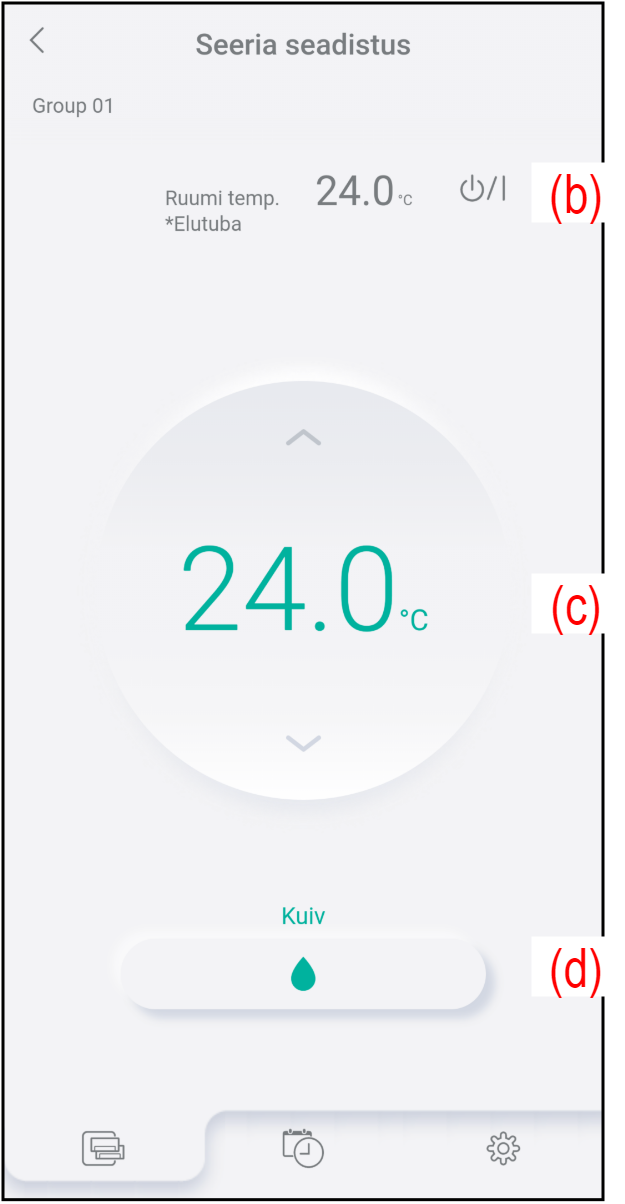The image size is (625, 1204).
Task: Open the schedule timer tab
Action: 303,1147
